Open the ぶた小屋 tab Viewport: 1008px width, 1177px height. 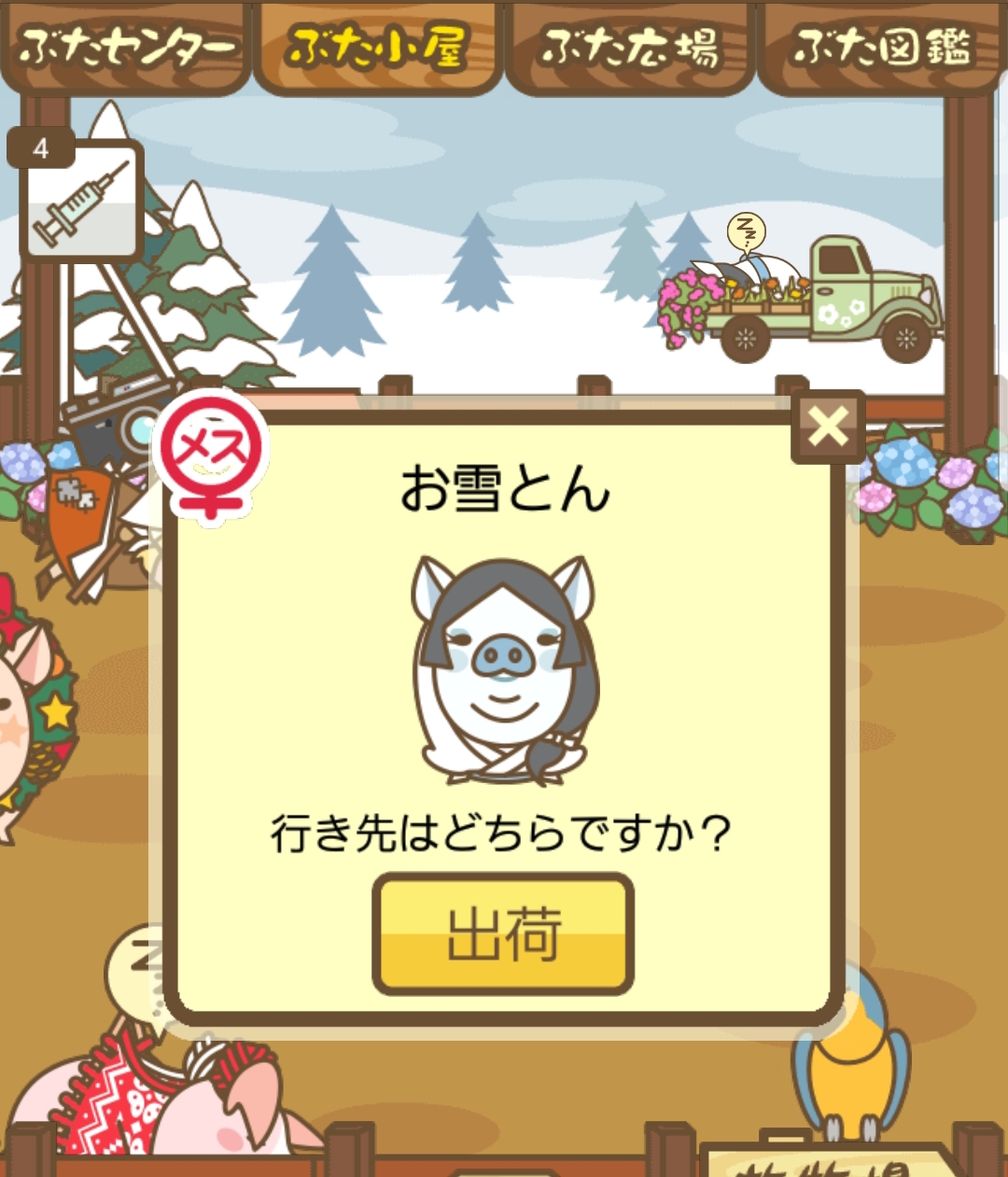(378, 47)
